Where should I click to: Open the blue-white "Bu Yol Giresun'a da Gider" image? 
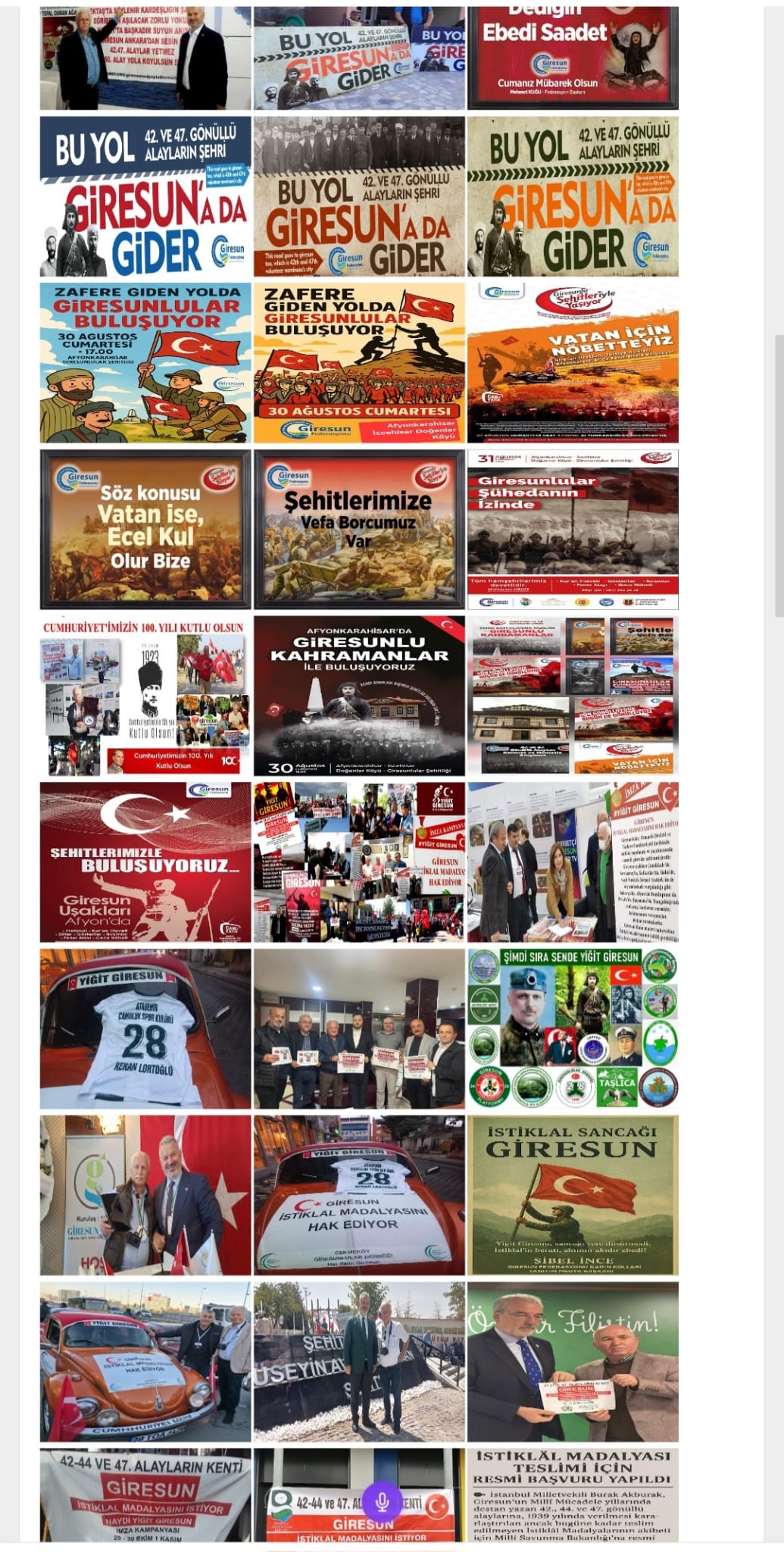pos(145,196)
